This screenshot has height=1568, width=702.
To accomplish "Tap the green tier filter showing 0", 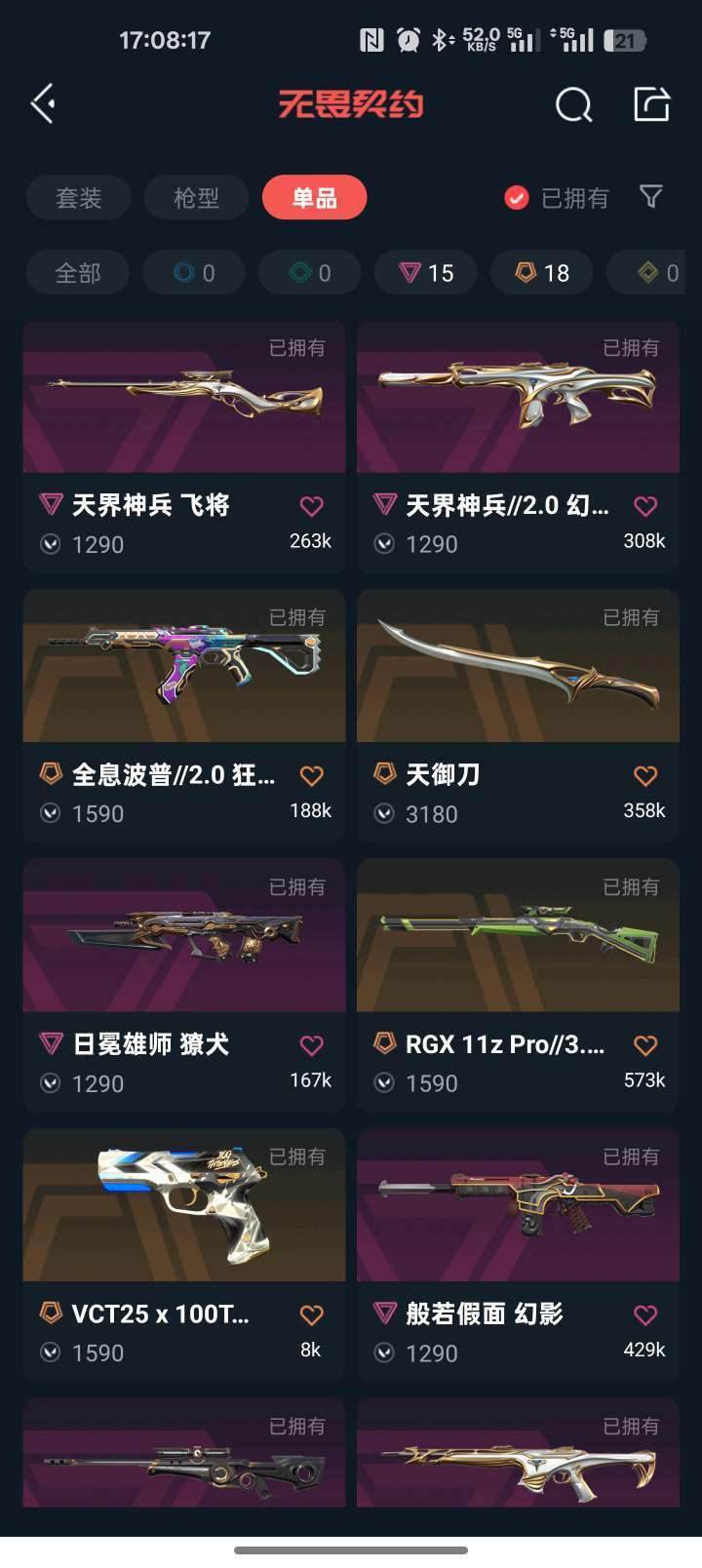I will click(309, 273).
